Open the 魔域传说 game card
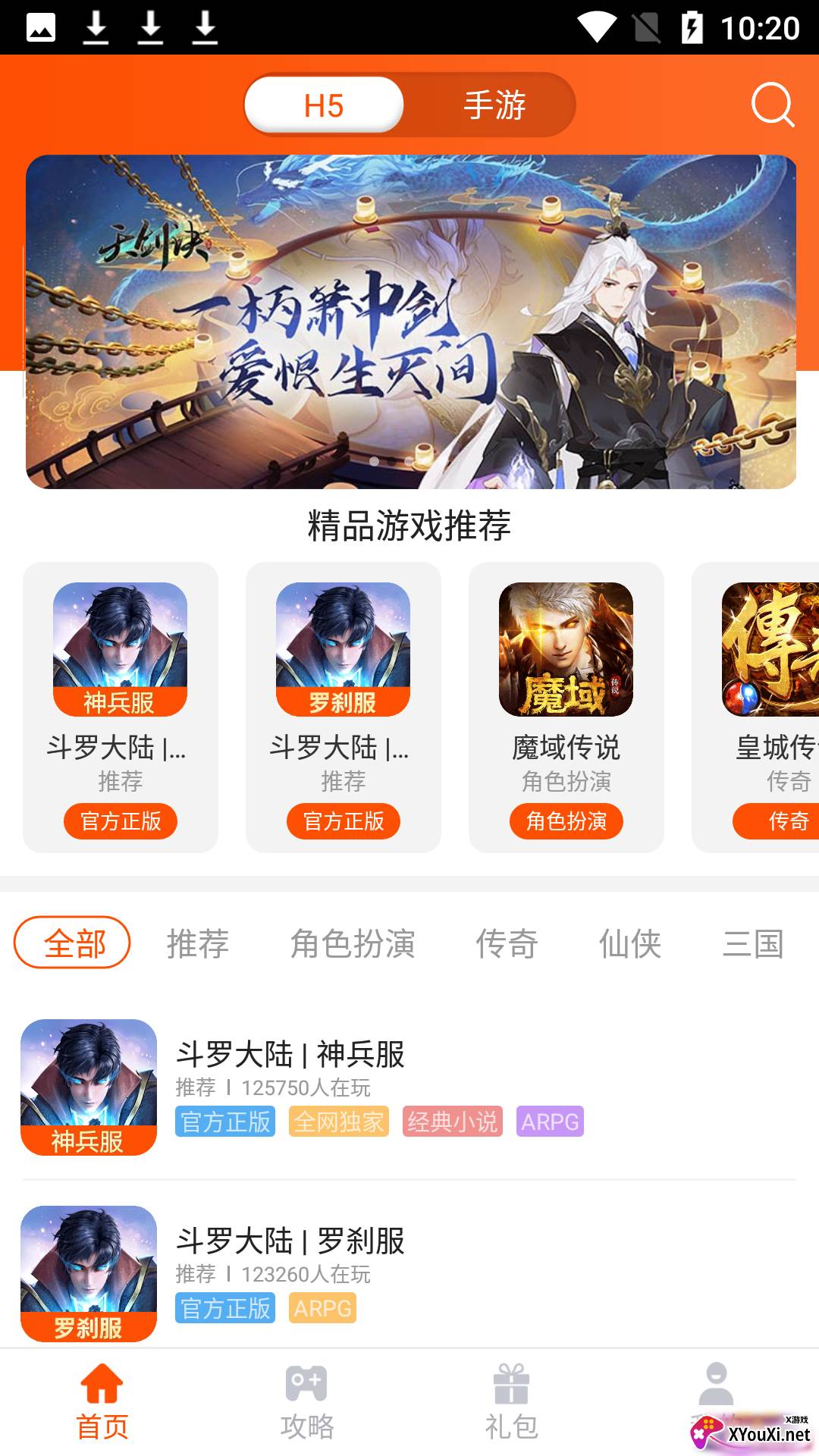The image size is (819, 1456). [566, 707]
